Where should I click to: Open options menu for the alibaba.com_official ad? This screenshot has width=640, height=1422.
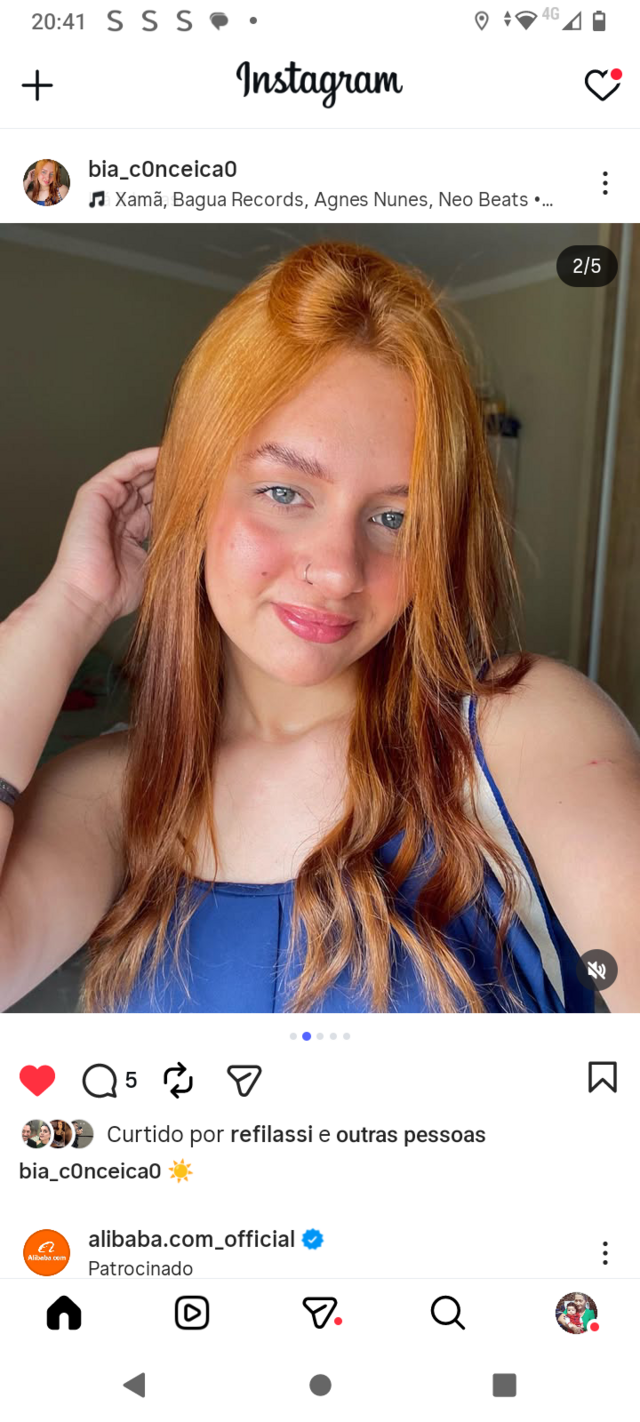coord(605,1253)
